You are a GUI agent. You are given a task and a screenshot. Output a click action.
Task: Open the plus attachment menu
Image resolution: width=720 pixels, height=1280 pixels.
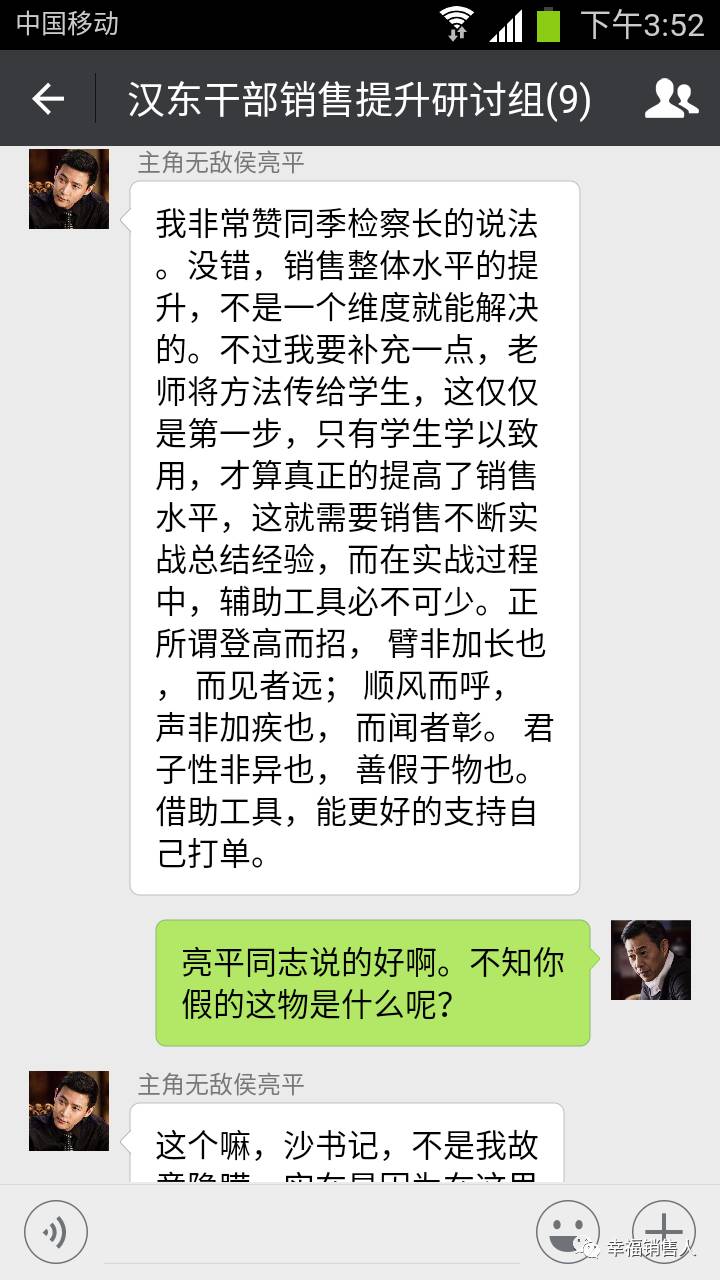(x=663, y=1231)
